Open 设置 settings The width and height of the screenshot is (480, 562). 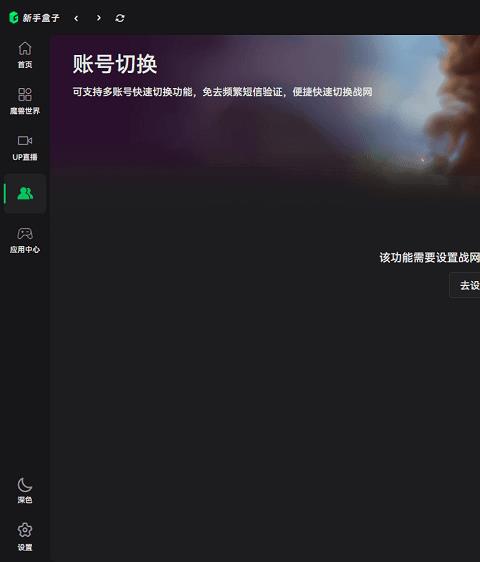click(25, 537)
